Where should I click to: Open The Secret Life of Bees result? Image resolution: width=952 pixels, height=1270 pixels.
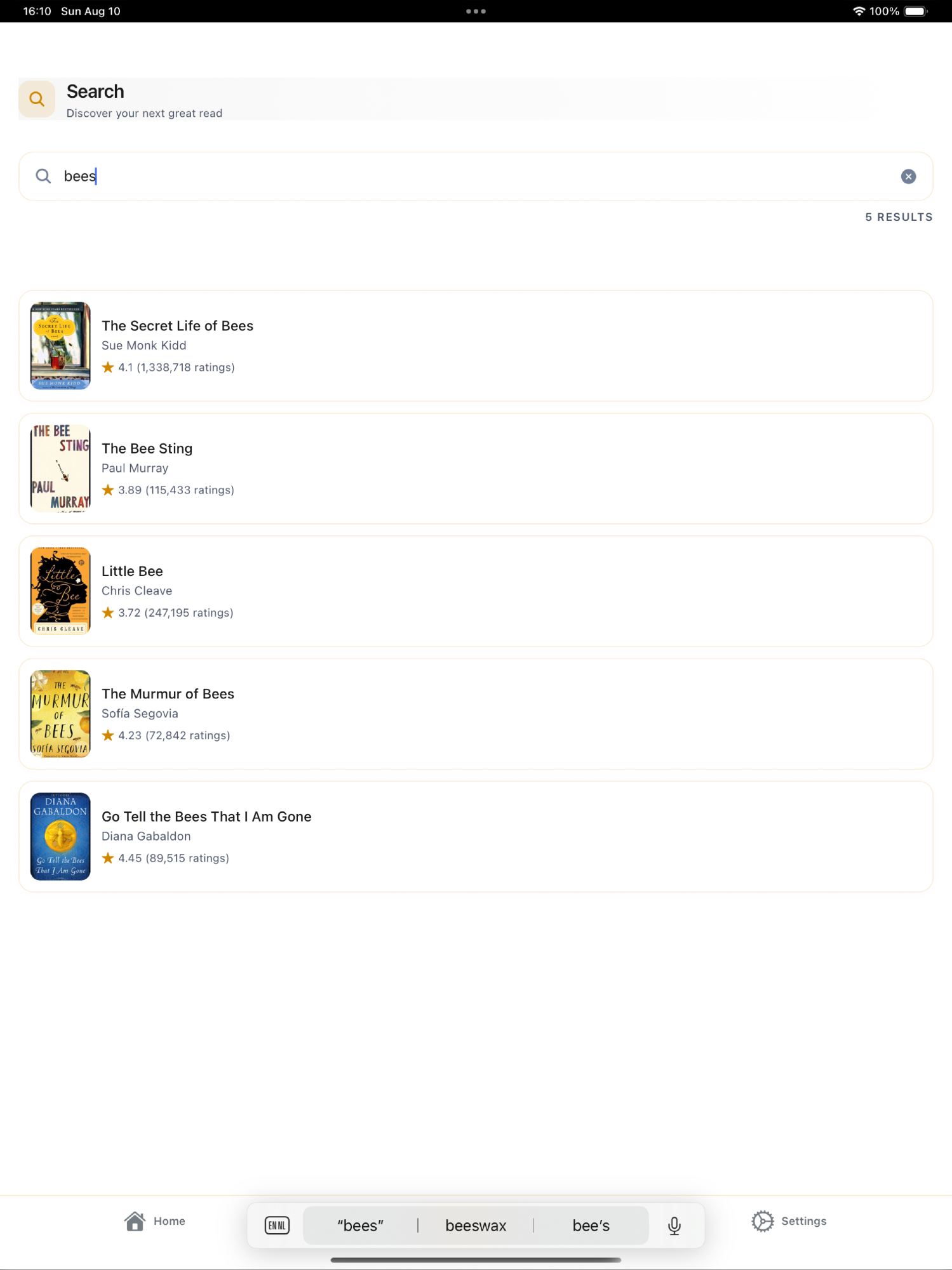coord(475,345)
